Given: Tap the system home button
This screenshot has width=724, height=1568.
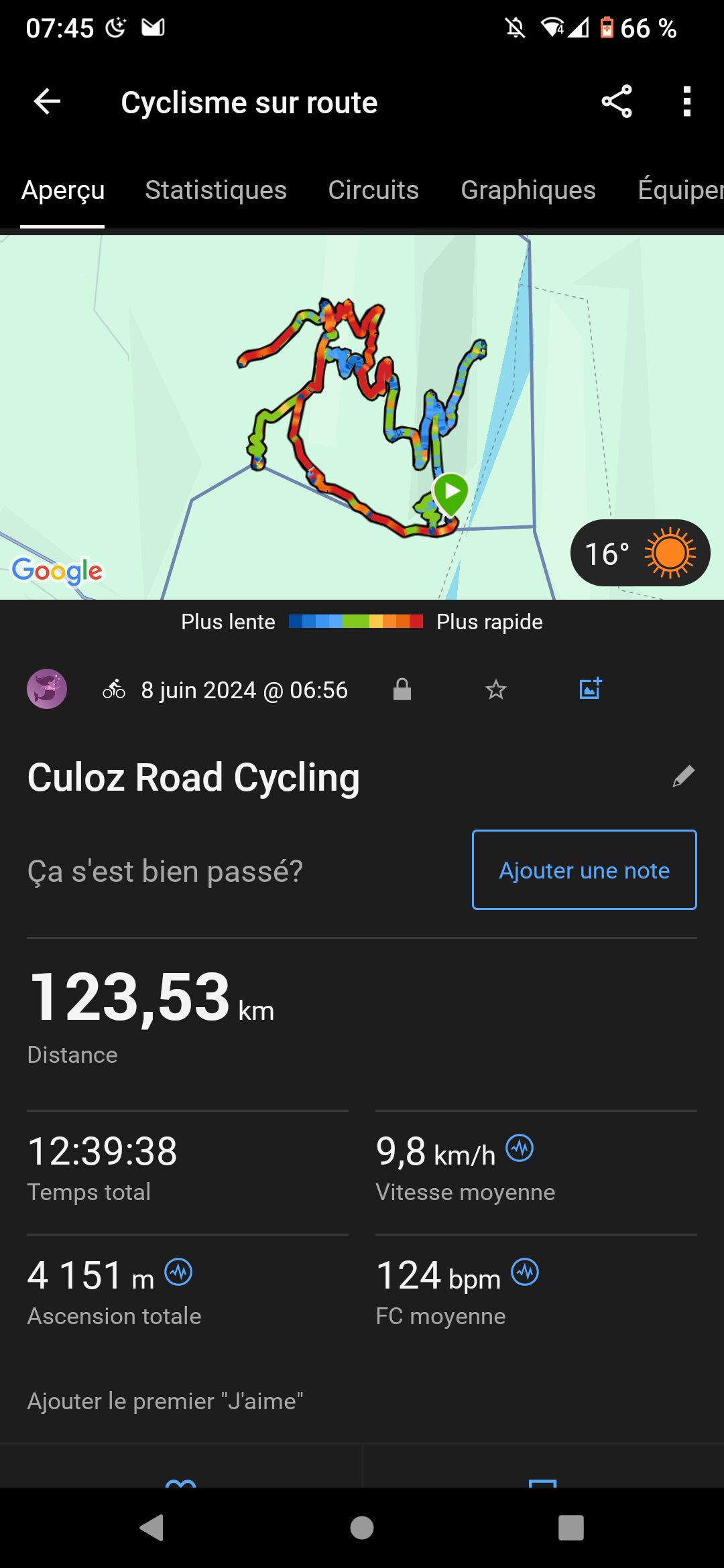Looking at the screenshot, I should tap(362, 1528).
